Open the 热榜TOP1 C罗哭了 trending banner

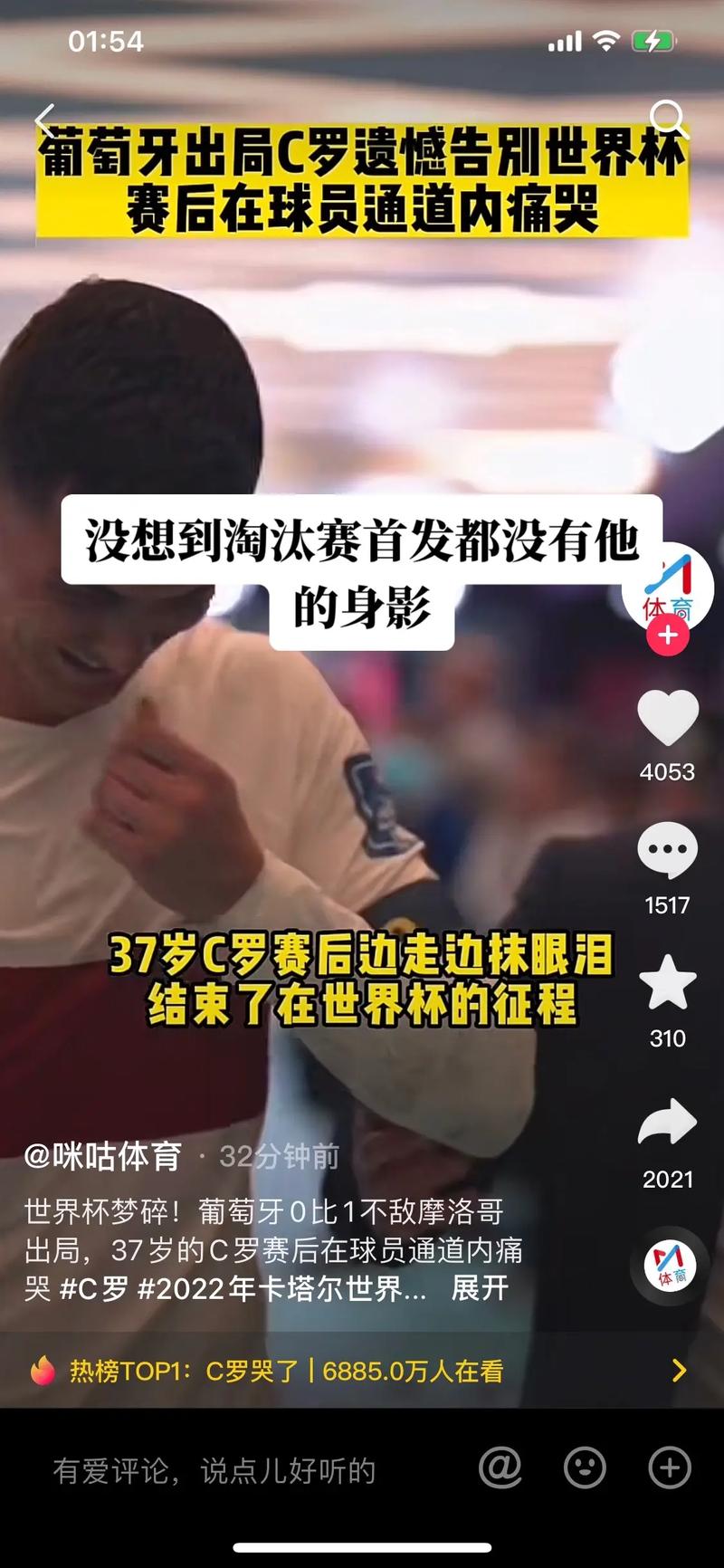tap(362, 1371)
